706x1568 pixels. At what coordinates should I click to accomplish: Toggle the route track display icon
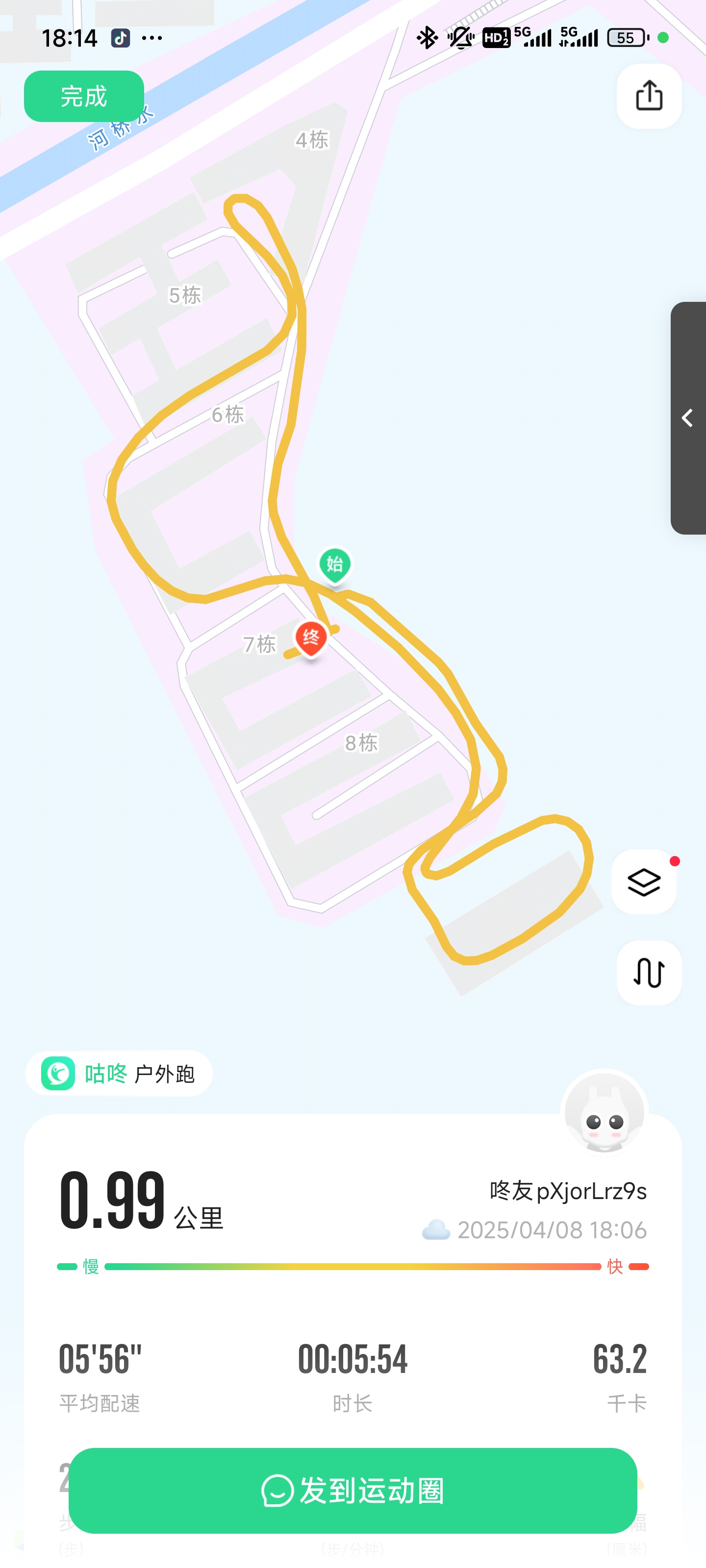(x=649, y=973)
